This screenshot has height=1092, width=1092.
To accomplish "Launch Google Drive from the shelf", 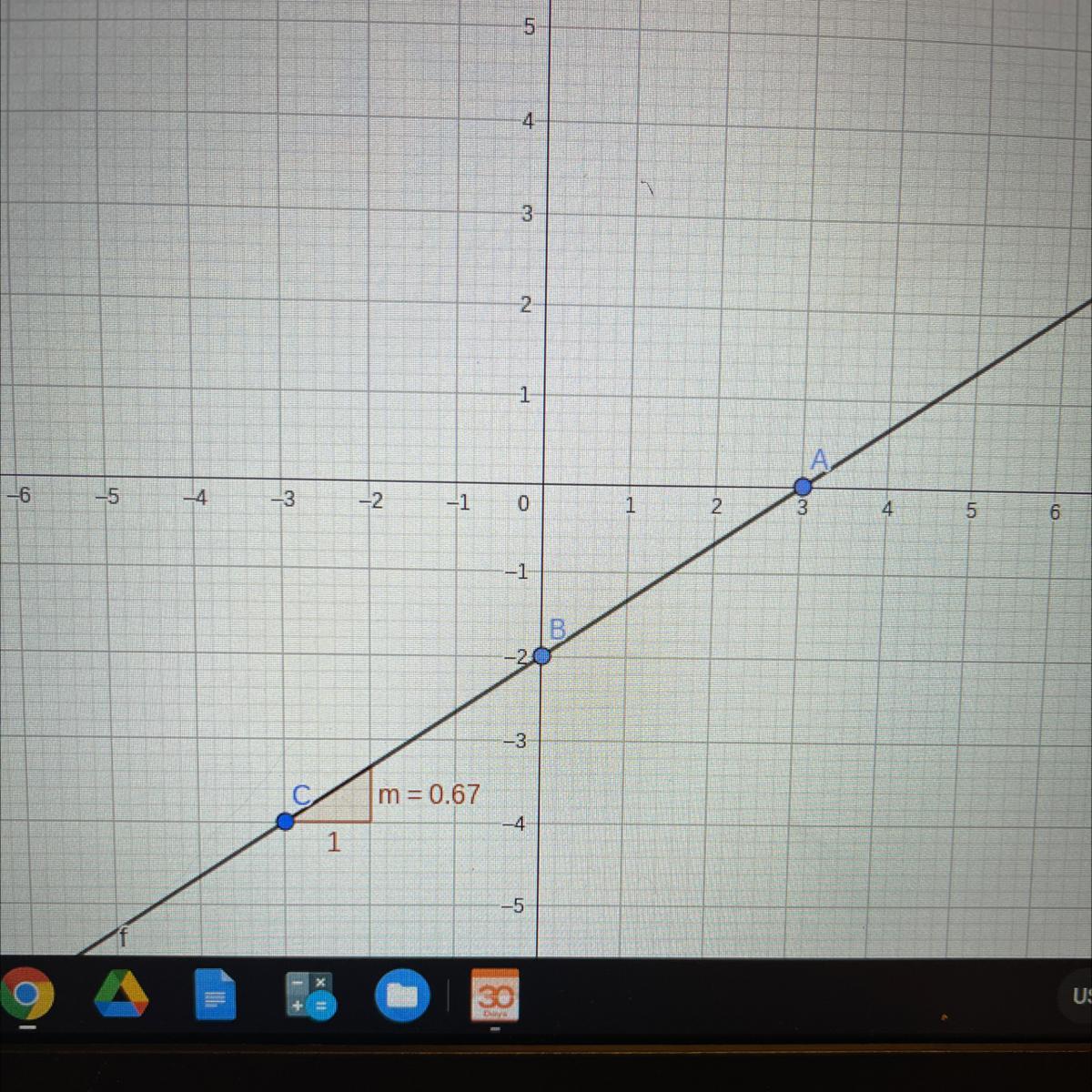I will [122, 994].
